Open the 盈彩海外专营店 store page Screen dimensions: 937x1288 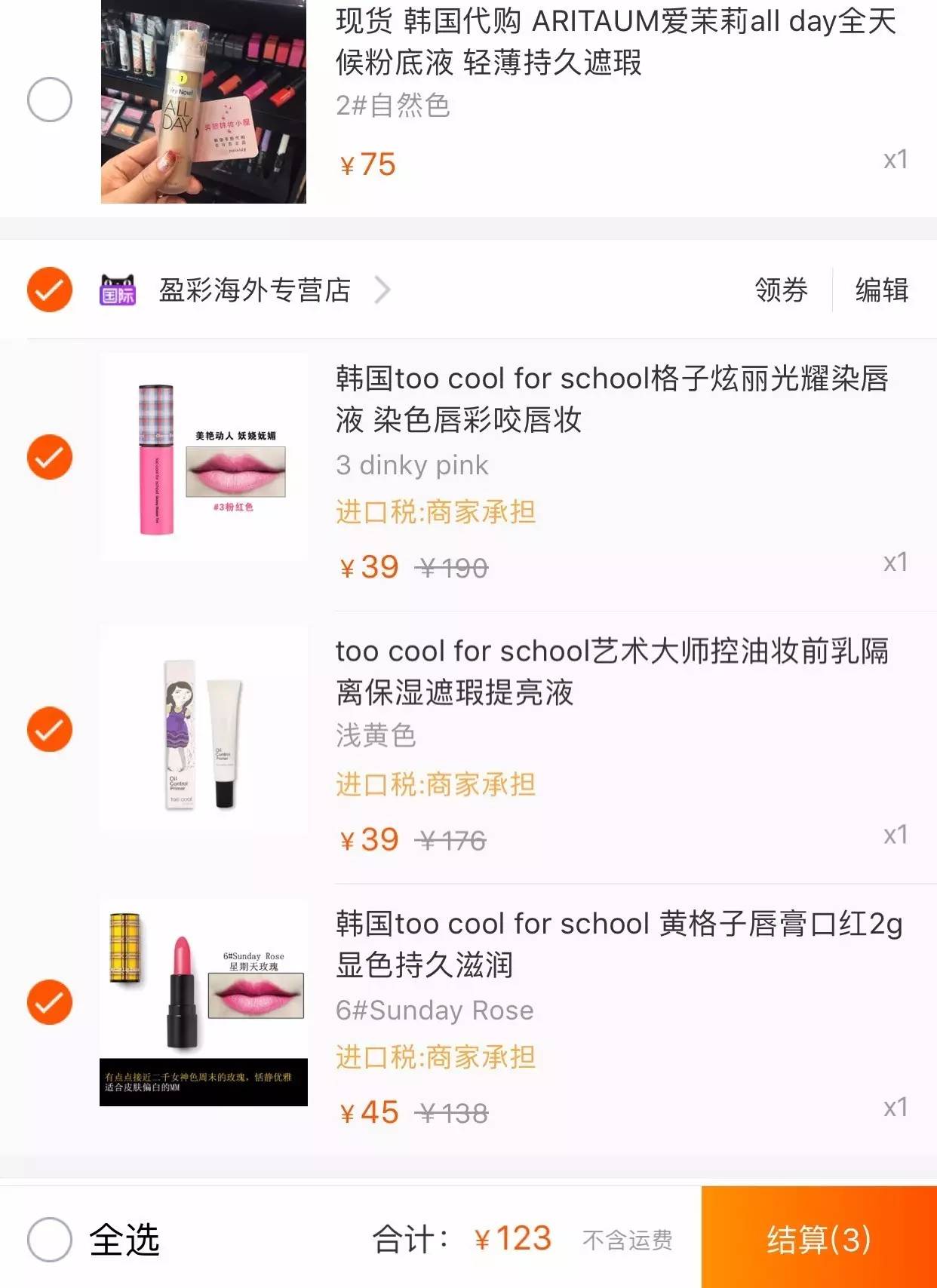pos(255,292)
